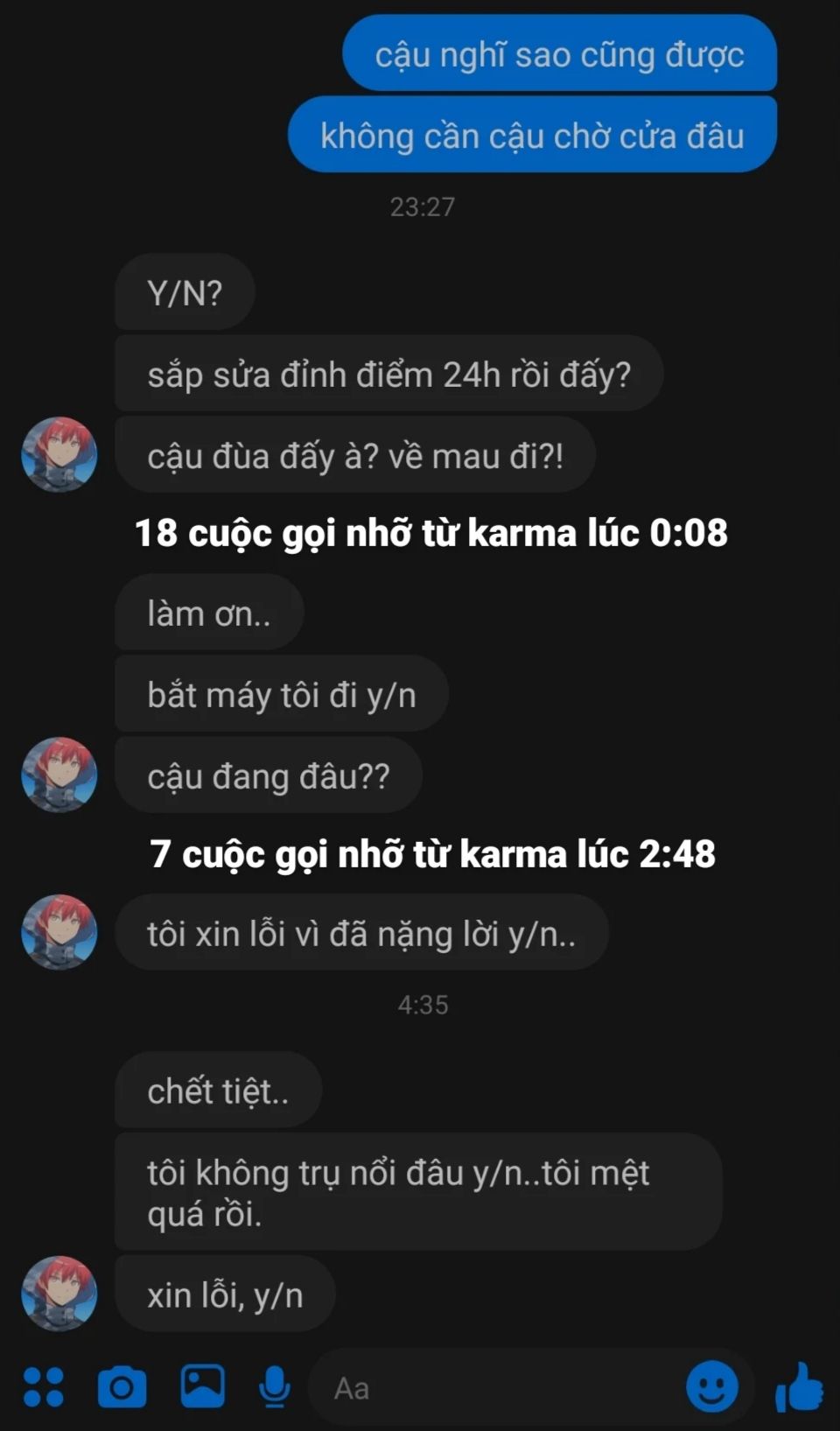
Task: Tap the avatar beside "xin lỗi, y/n"
Action: [59, 1294]
